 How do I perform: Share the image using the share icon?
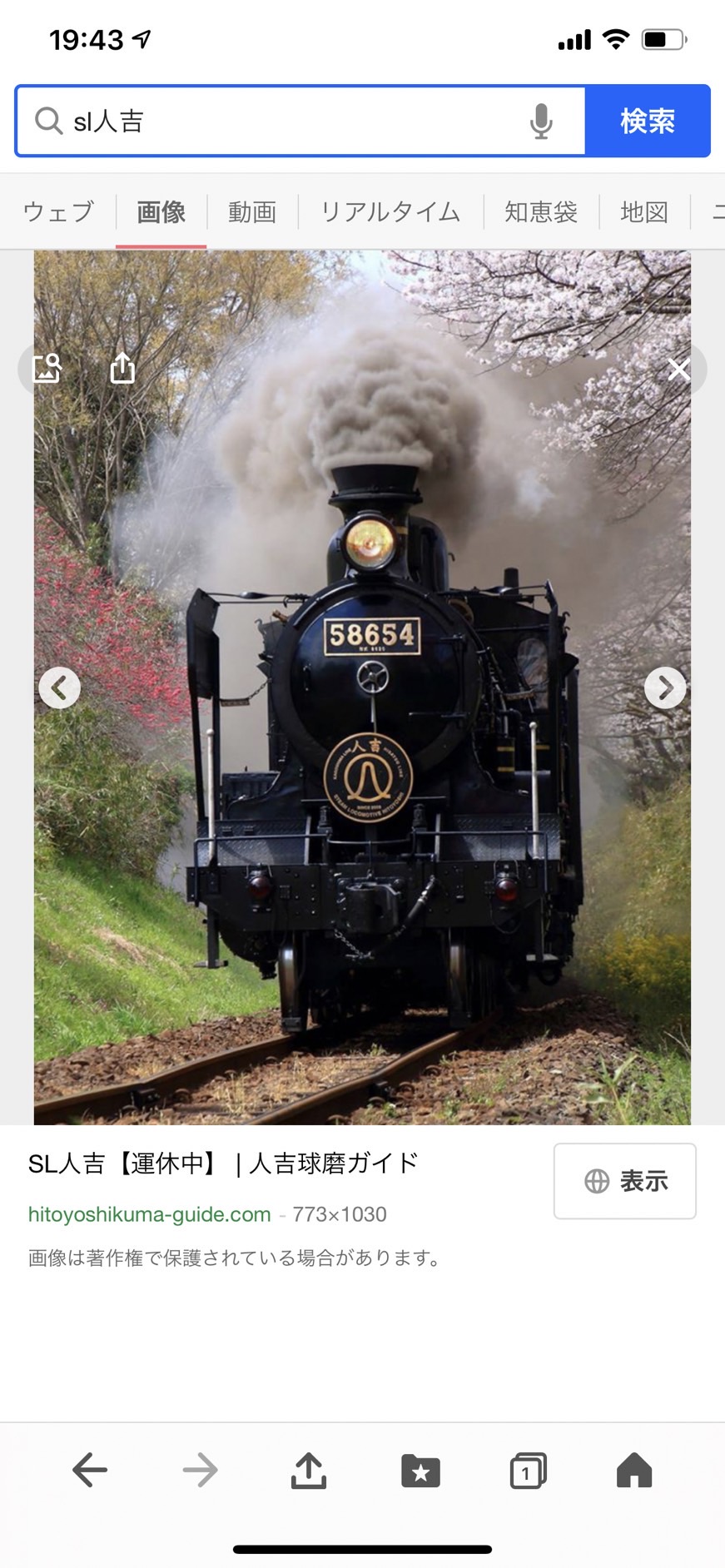pyautogui.click(x=122, y=367)
